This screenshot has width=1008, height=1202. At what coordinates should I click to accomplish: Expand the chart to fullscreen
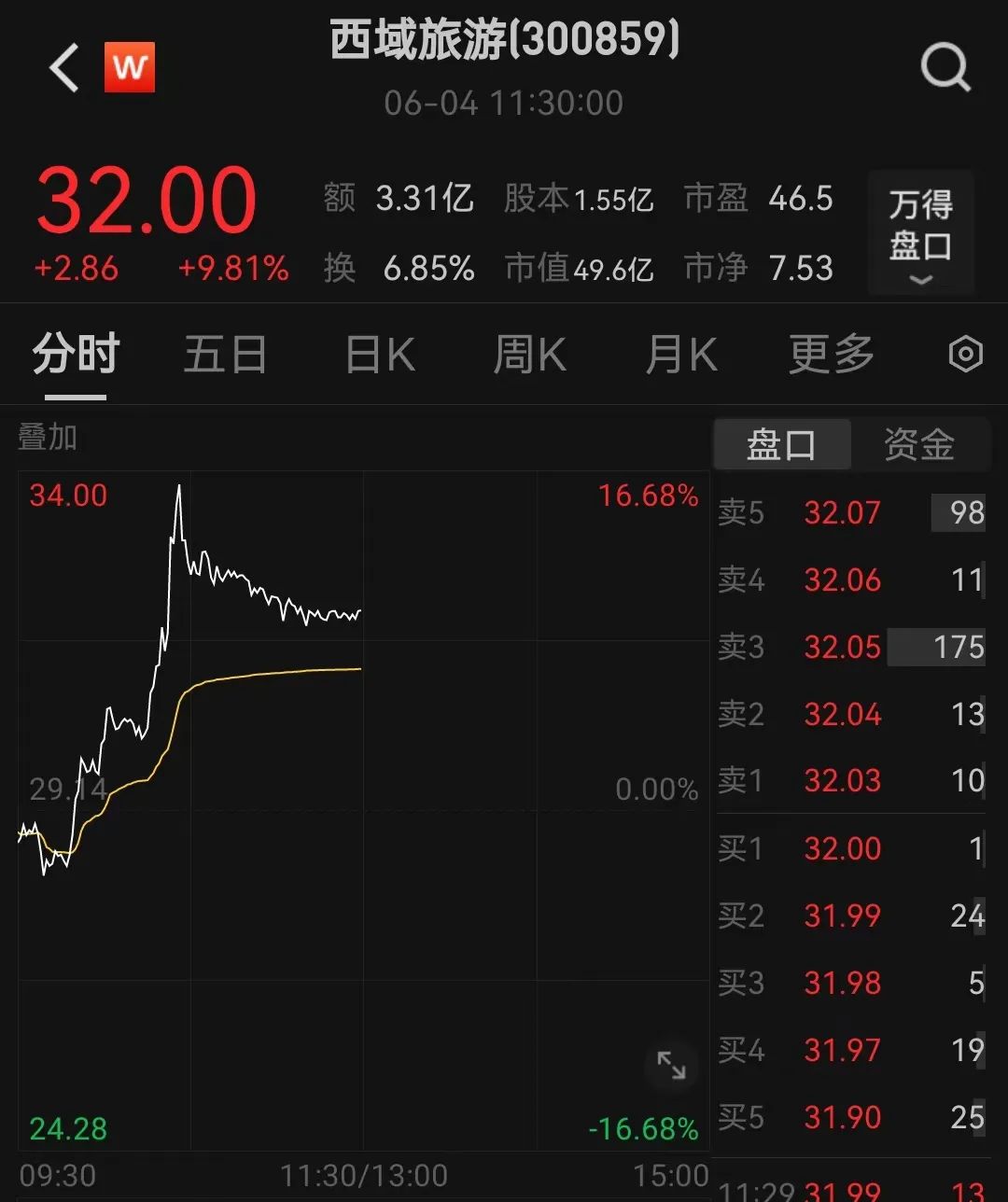point(671,1065)
